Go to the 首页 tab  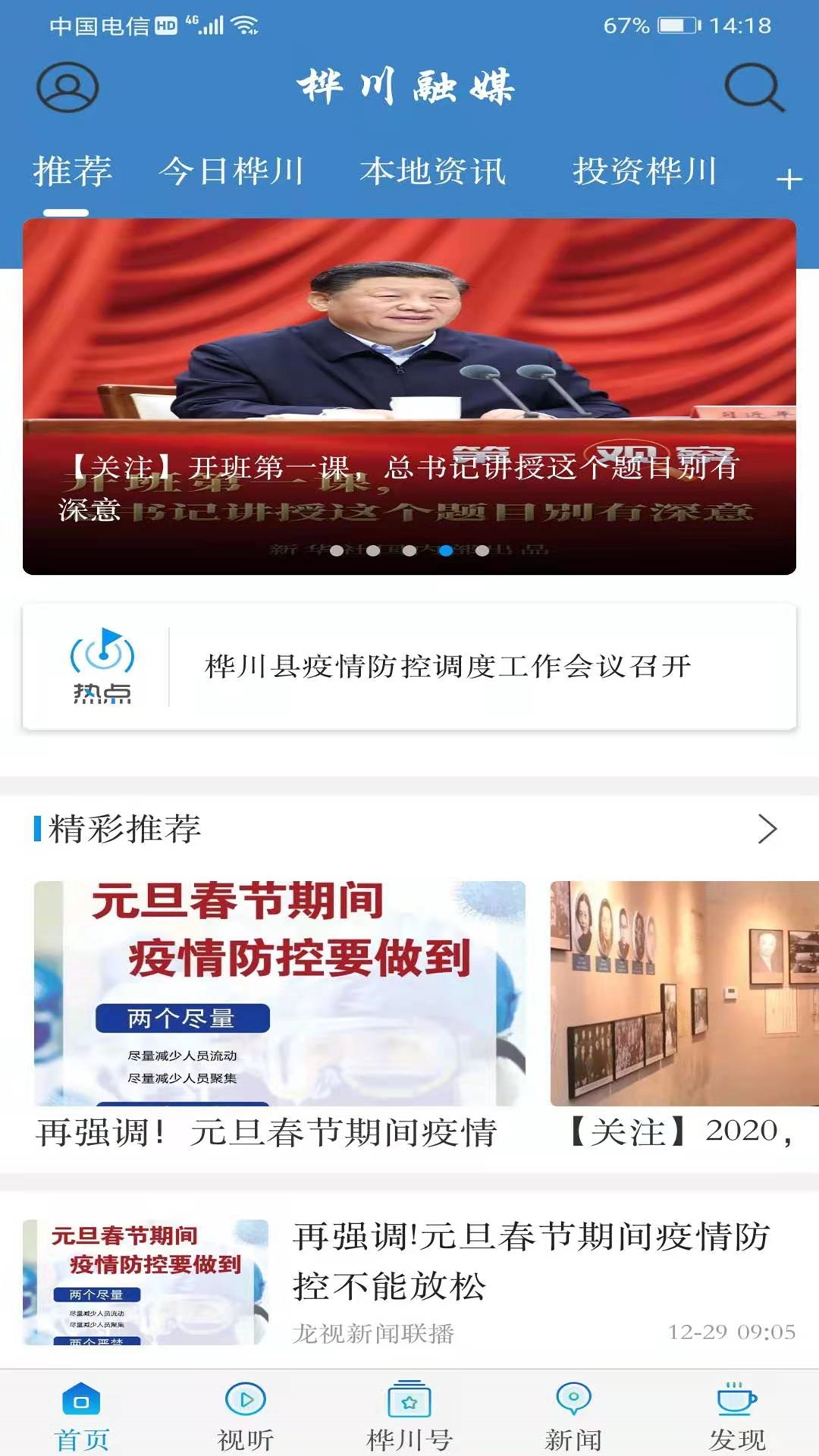click(82, 1415)
